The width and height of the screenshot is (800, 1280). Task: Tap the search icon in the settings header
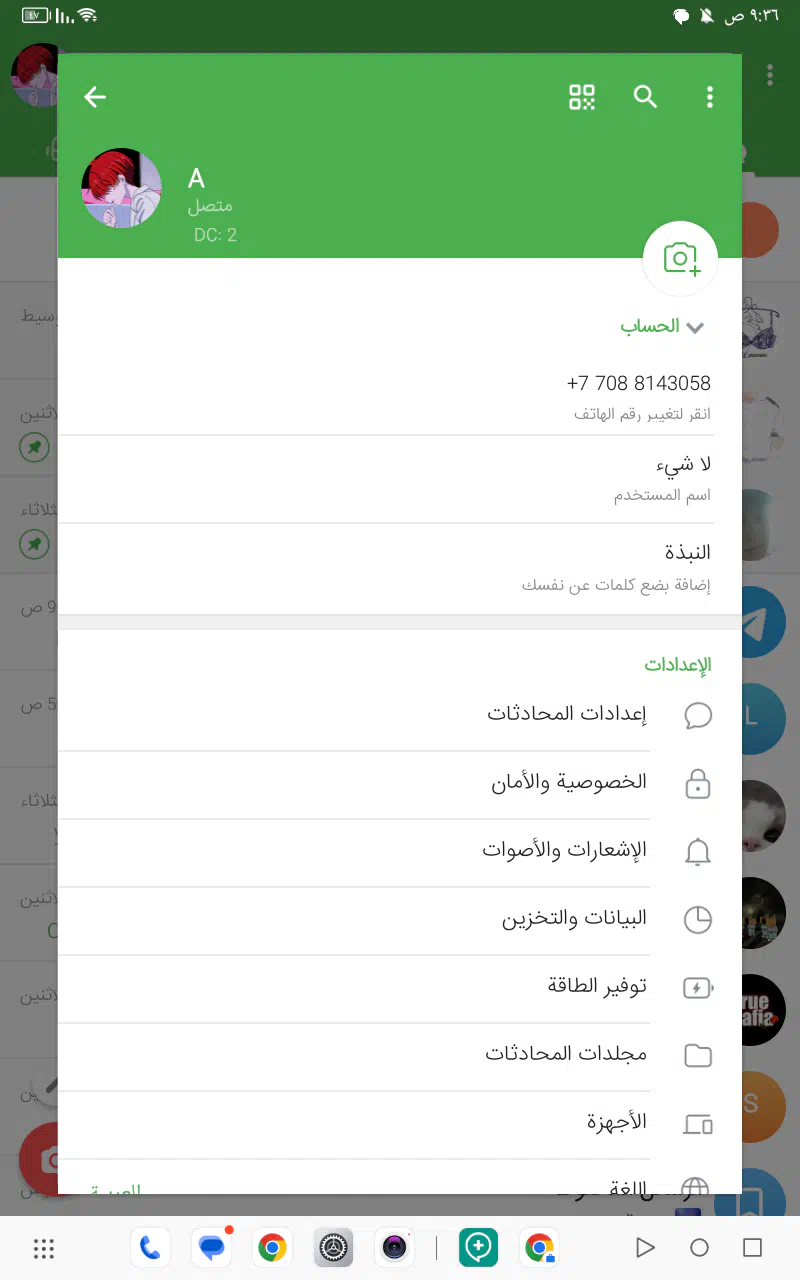click(646, 97)
